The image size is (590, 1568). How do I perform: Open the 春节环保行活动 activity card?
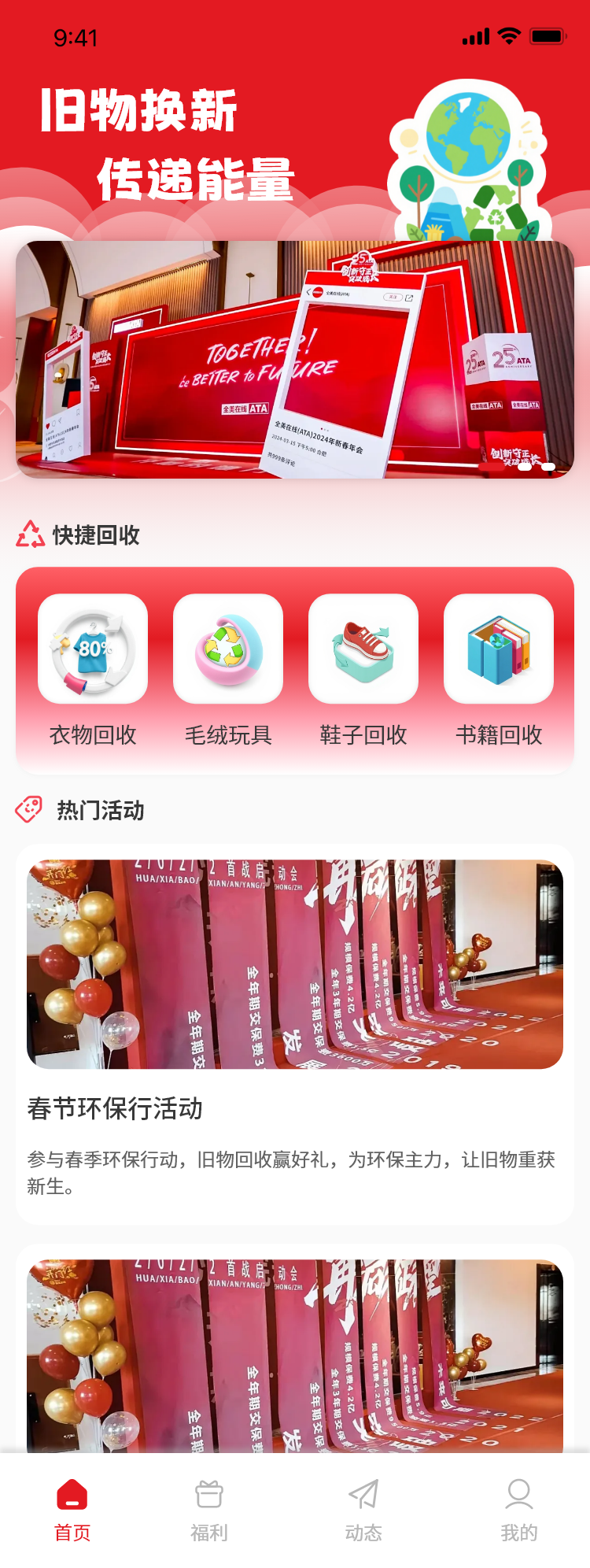click(295, 1033)
